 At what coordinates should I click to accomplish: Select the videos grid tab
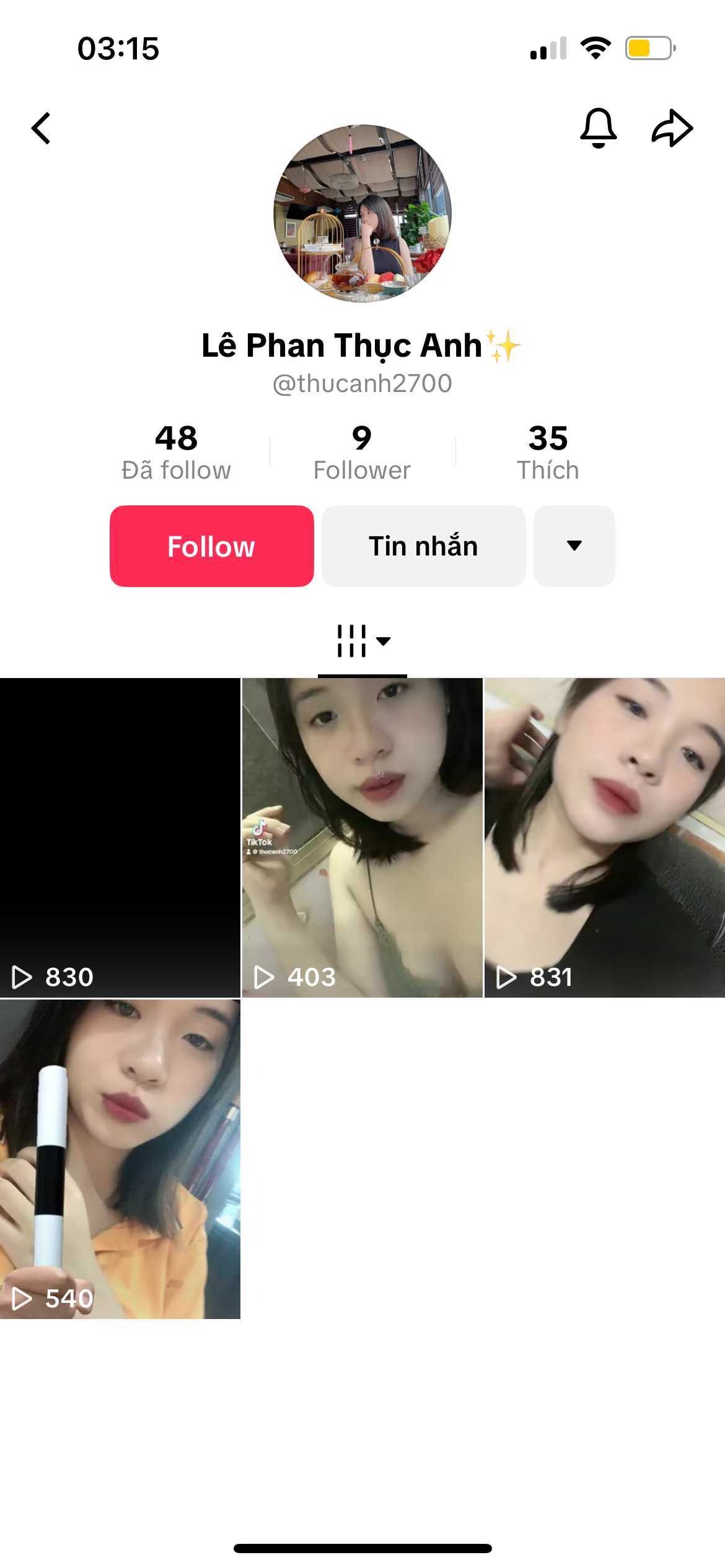tap(362, 642)
